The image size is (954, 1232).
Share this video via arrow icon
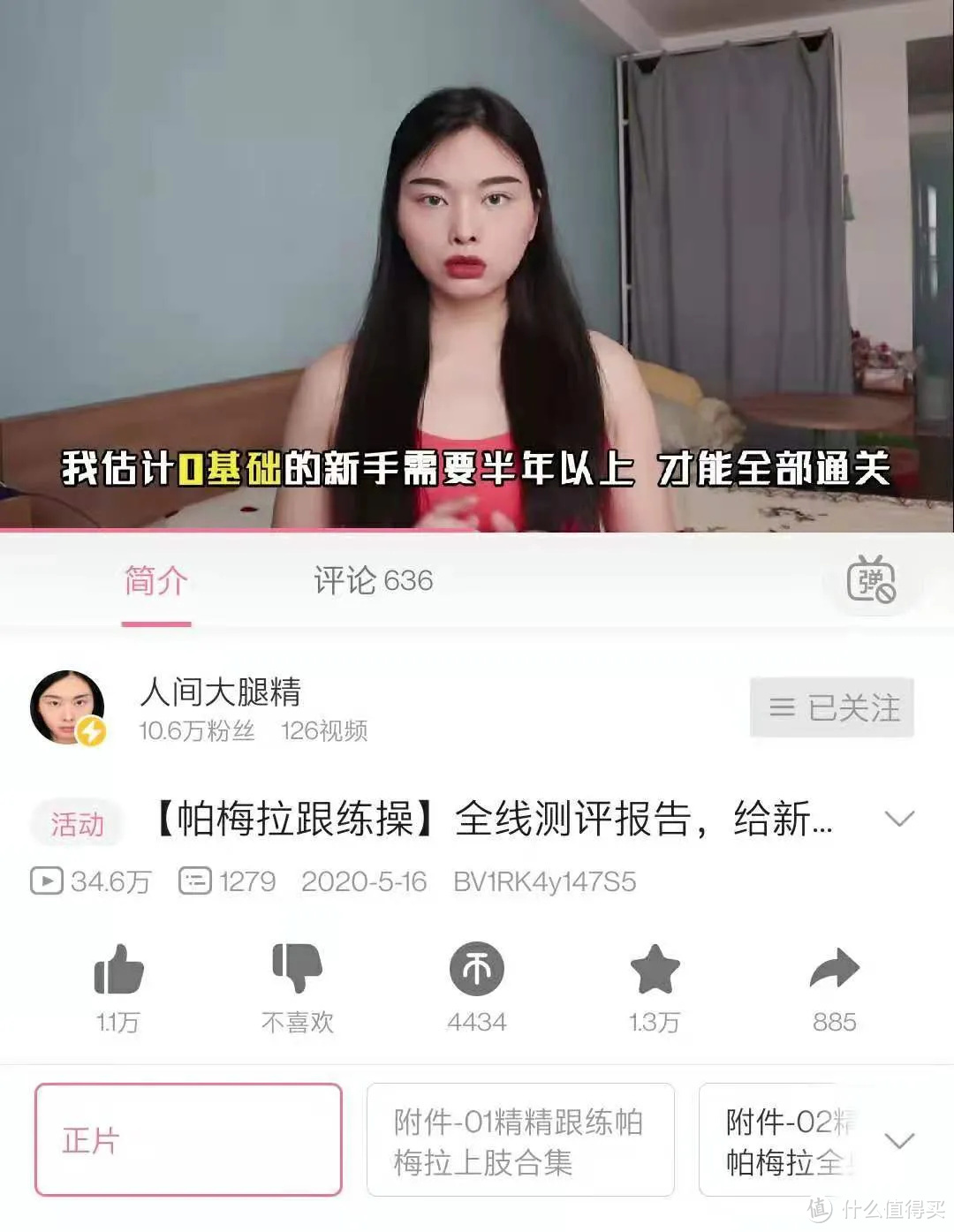(x=834, y=970)
